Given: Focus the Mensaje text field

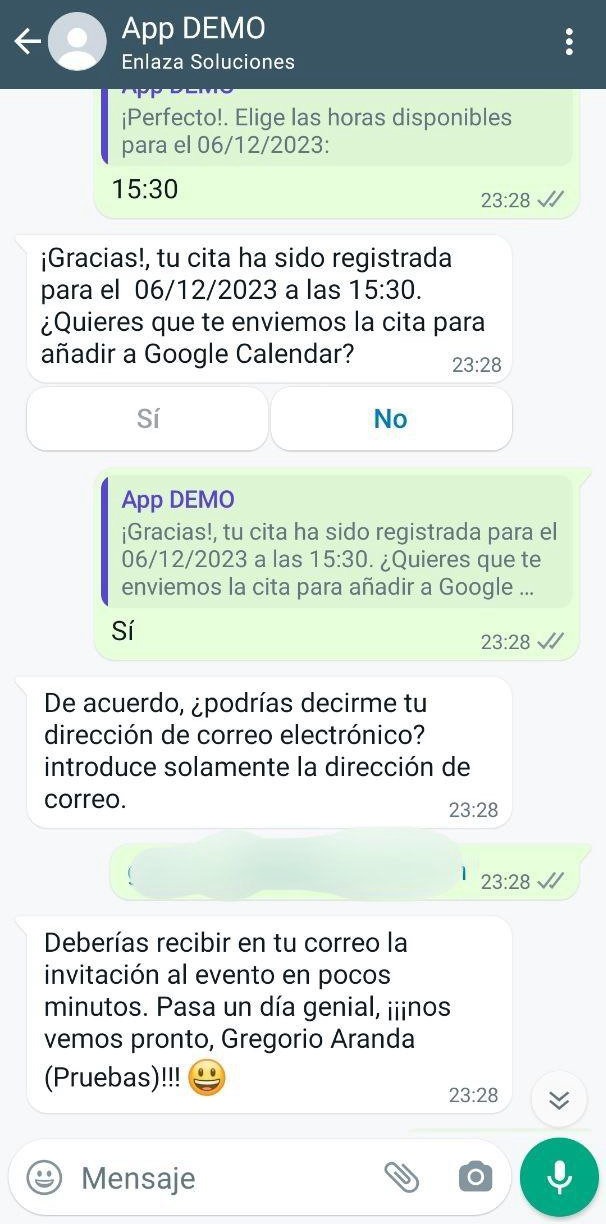Looking at the screenshot, I should click(x=220, y=1178).
